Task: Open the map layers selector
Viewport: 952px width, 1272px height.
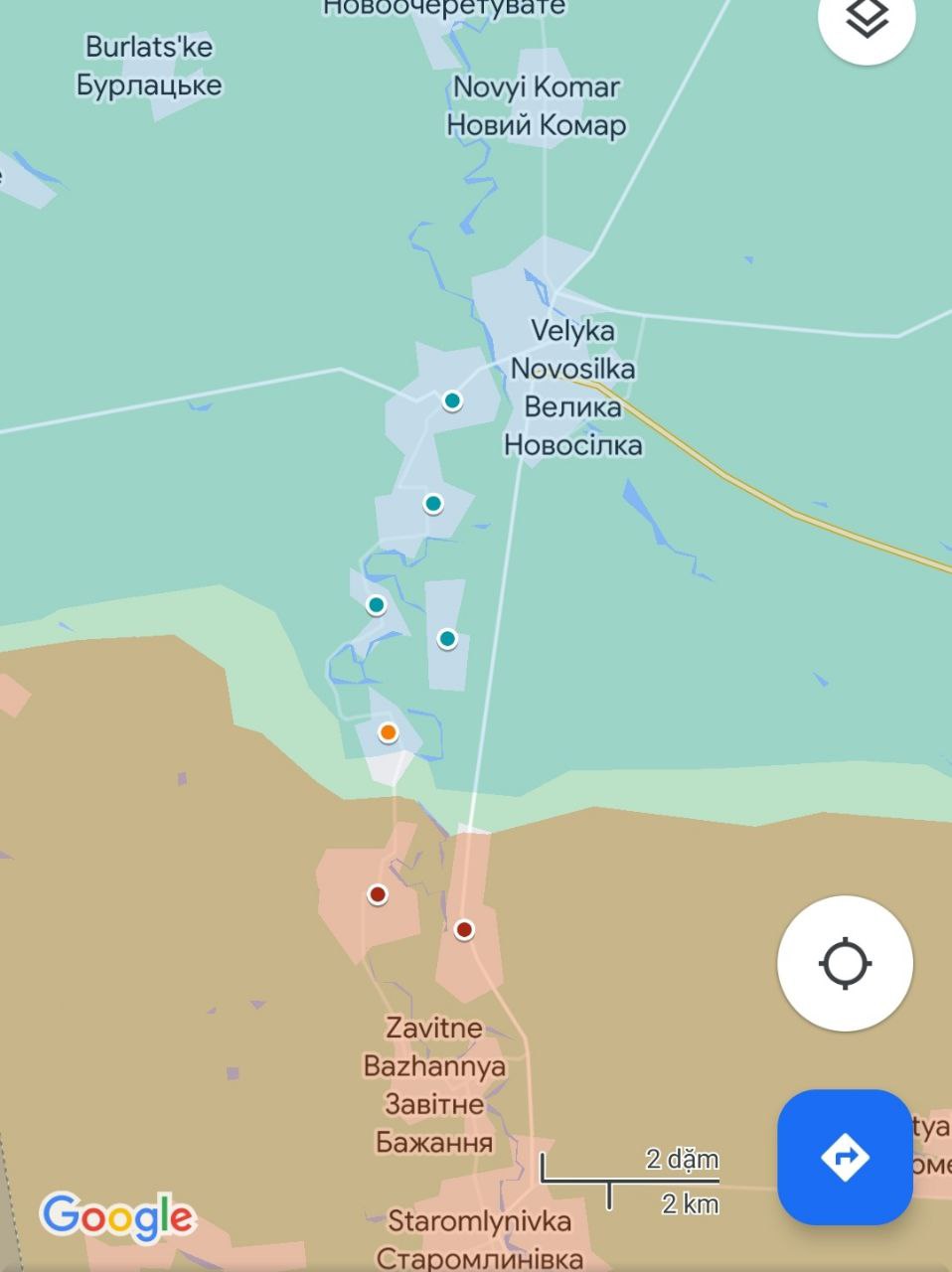Action: 867,18
